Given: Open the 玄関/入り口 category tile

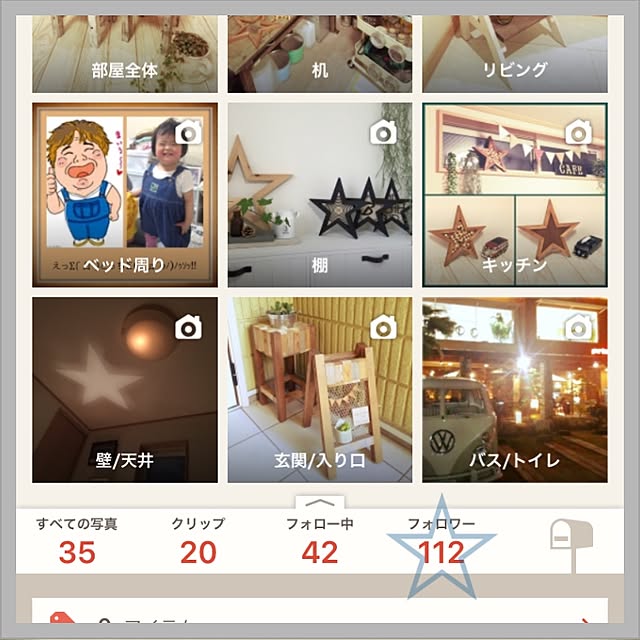Looking at the screenshot, I should pos(319,390).
